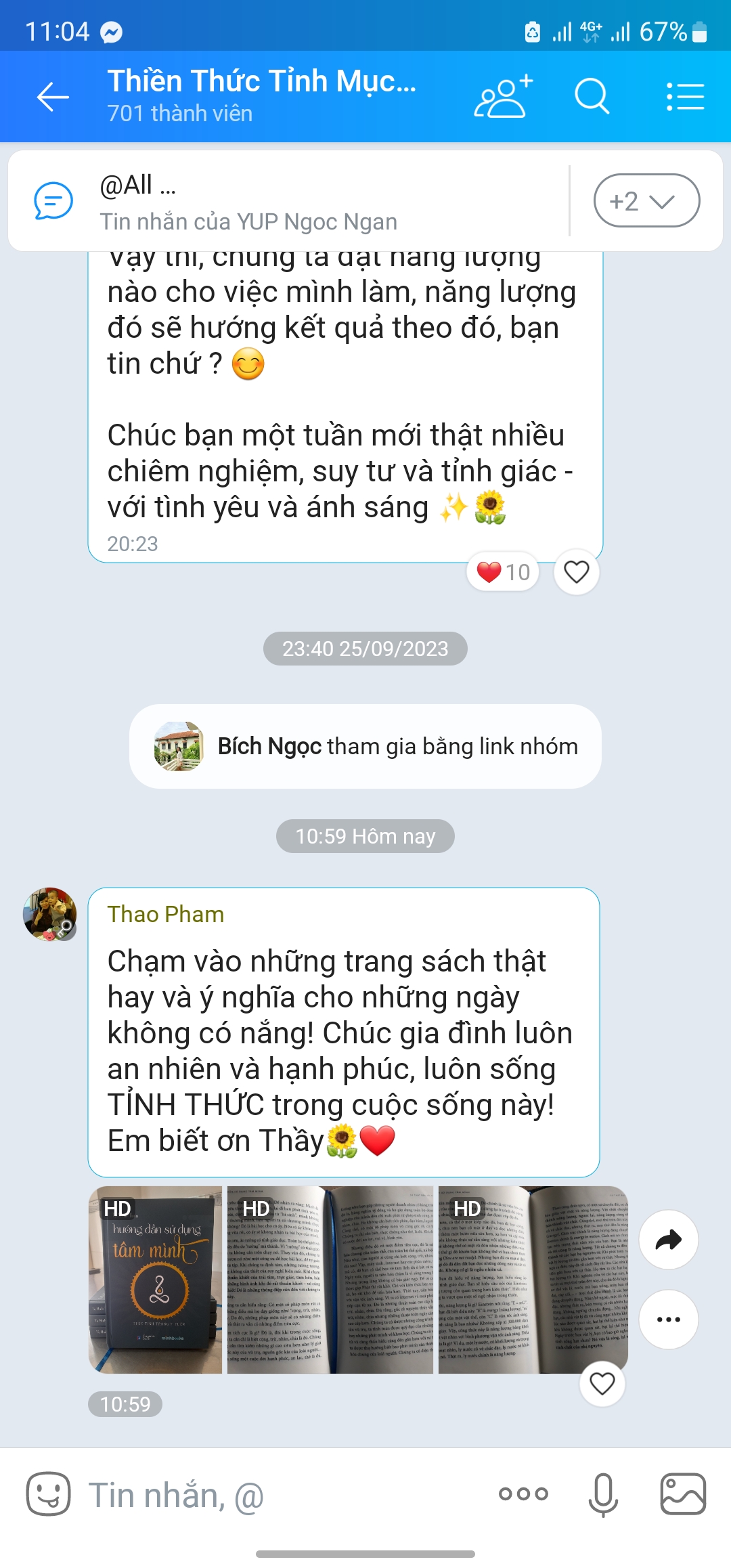This screenshot has height=1568, width=731.
Task: React with heart to Thao Pham's photos
Action: click(602, 1383)
